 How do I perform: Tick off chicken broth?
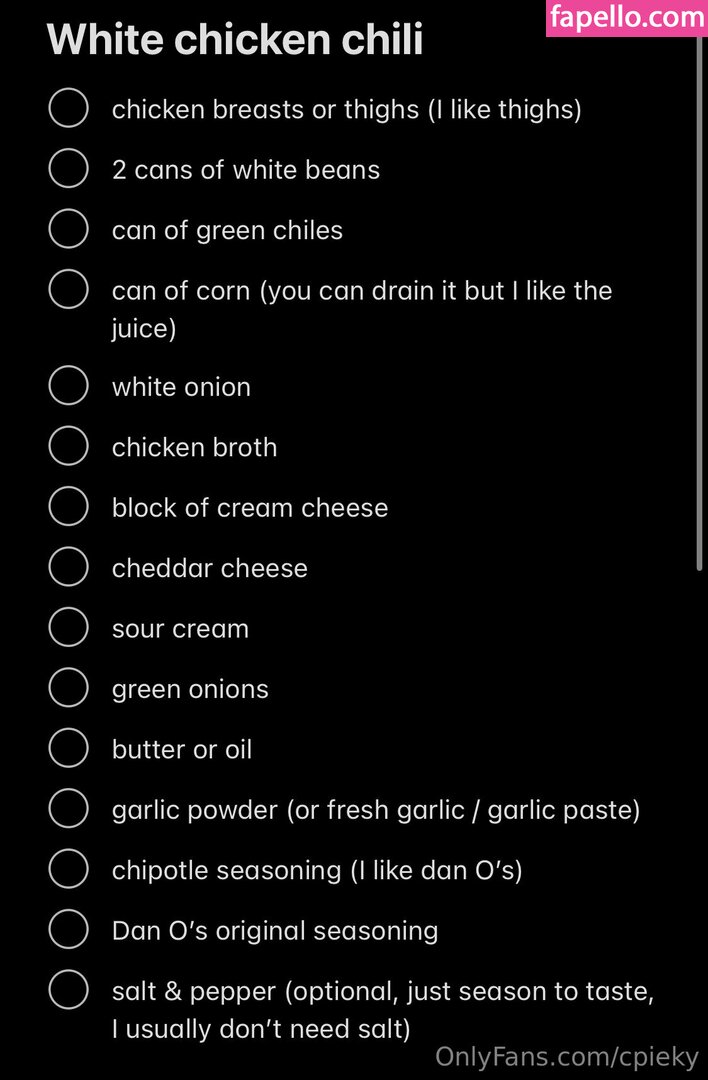pos(68,446)
